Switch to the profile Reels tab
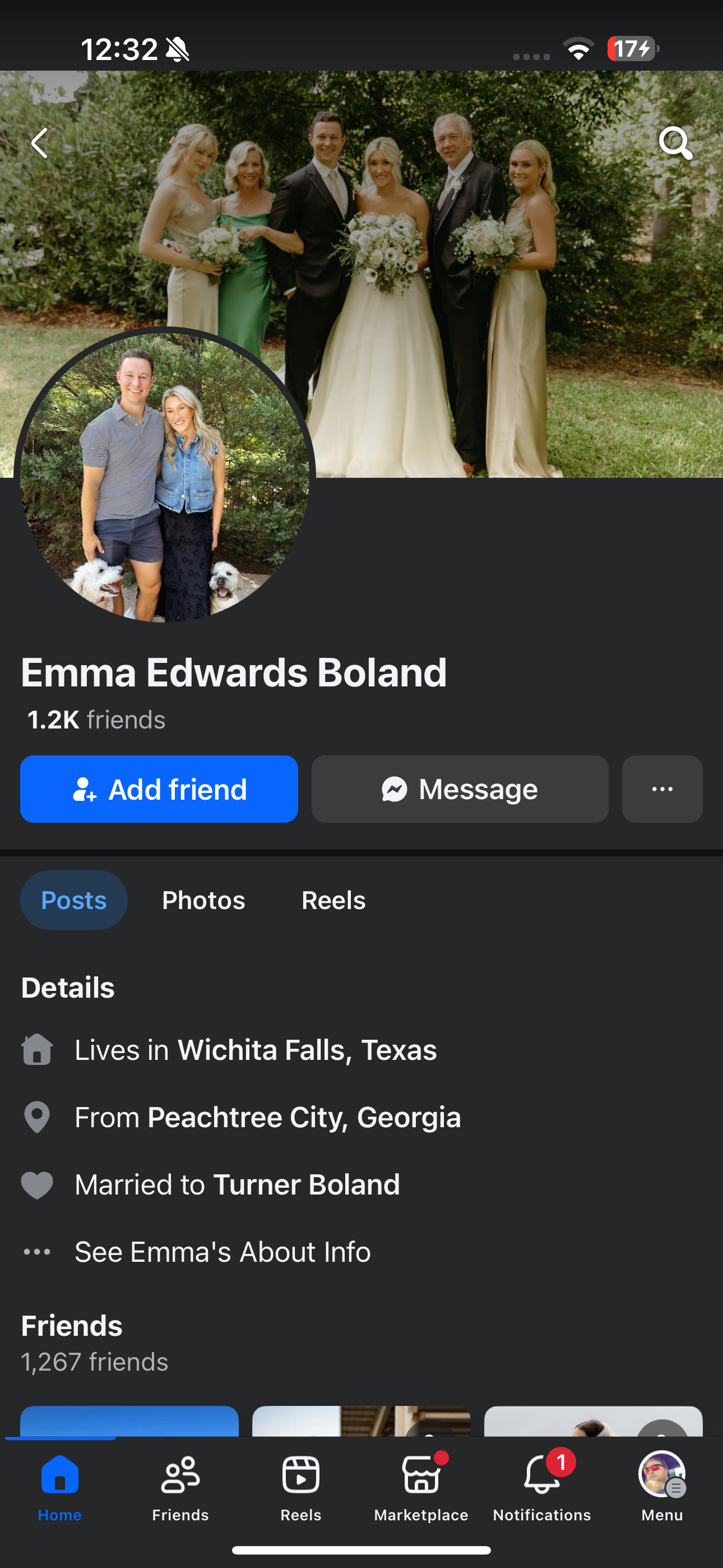The width and height of the screenshot is (723, 1568). [333, 900]
